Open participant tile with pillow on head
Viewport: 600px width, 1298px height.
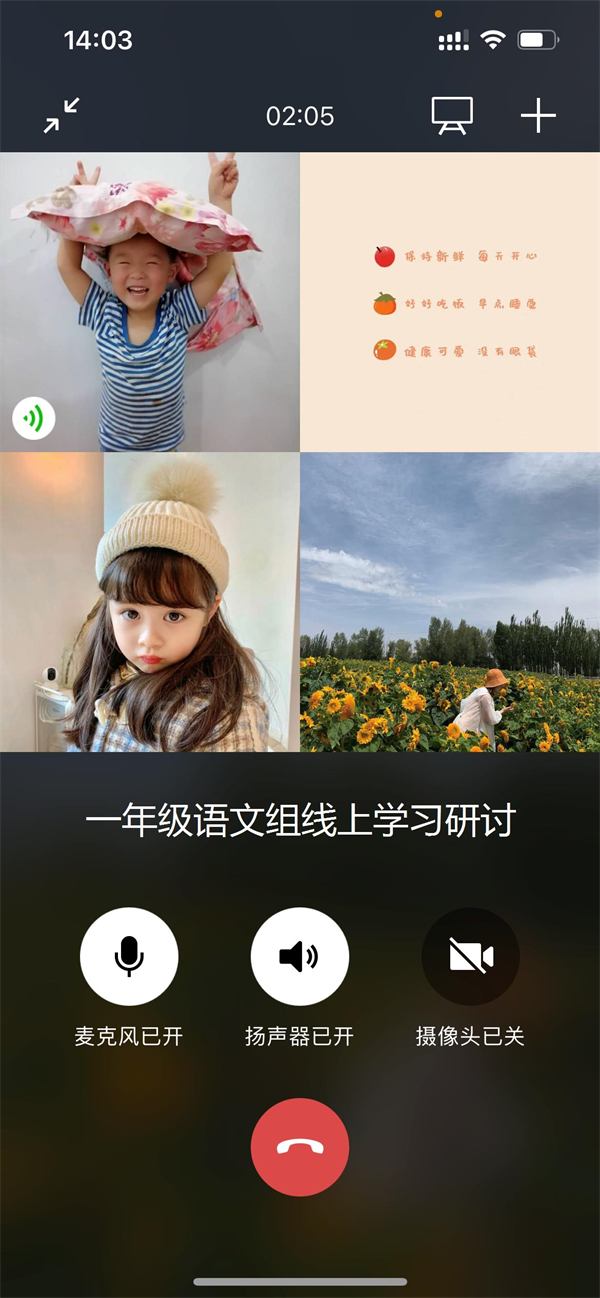[150, 302]
